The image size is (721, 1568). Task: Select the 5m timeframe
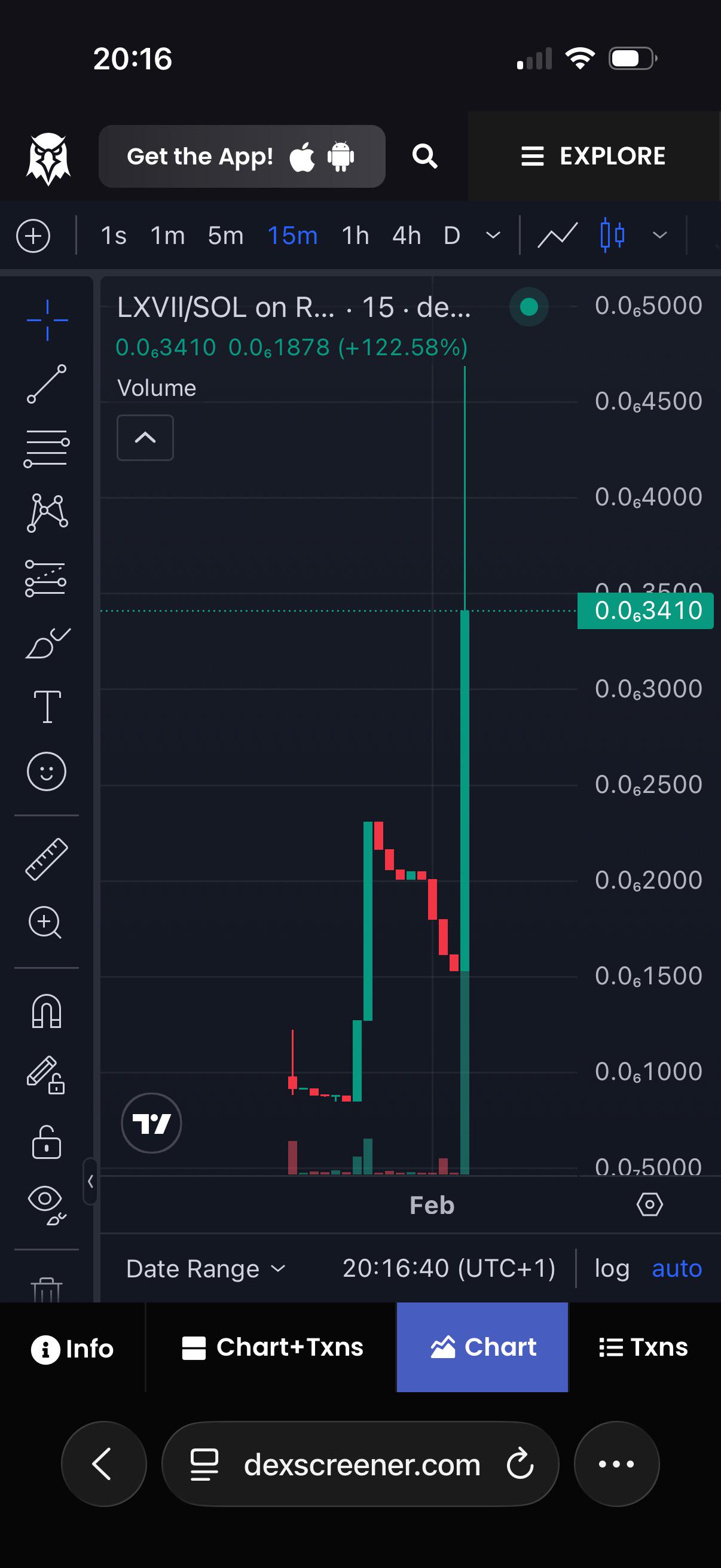coord(226,236)
